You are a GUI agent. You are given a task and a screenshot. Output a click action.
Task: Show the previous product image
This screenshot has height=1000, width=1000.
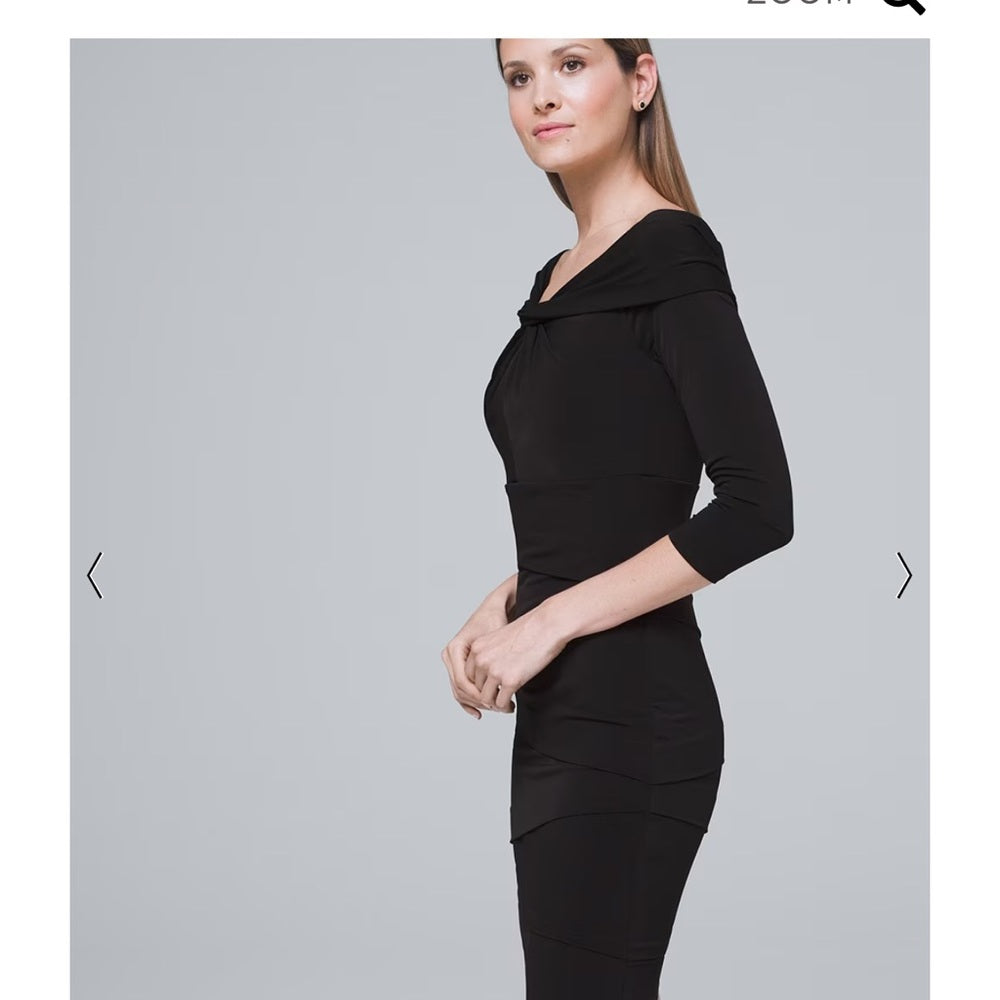(x=95, y=575)
